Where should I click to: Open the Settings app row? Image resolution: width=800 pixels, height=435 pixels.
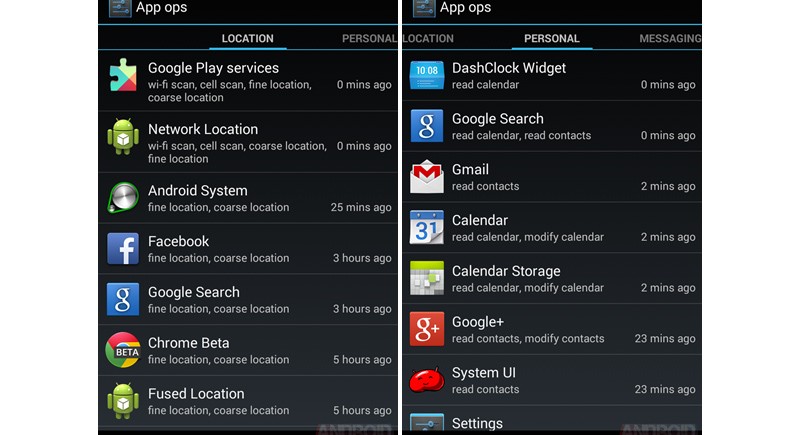pyautogui.click(x=552, y=422)
